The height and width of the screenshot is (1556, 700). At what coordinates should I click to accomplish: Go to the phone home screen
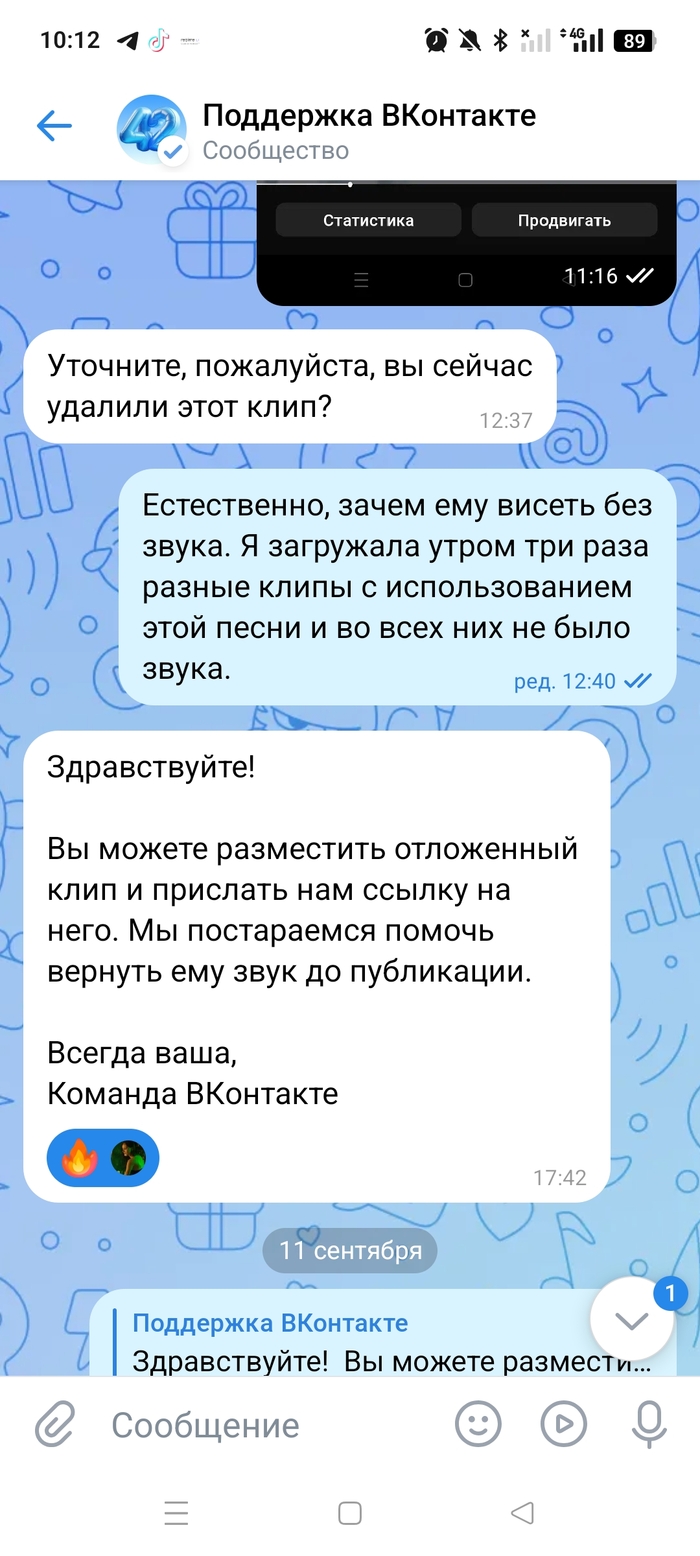pyautogui.click(x=349, y=1513)
